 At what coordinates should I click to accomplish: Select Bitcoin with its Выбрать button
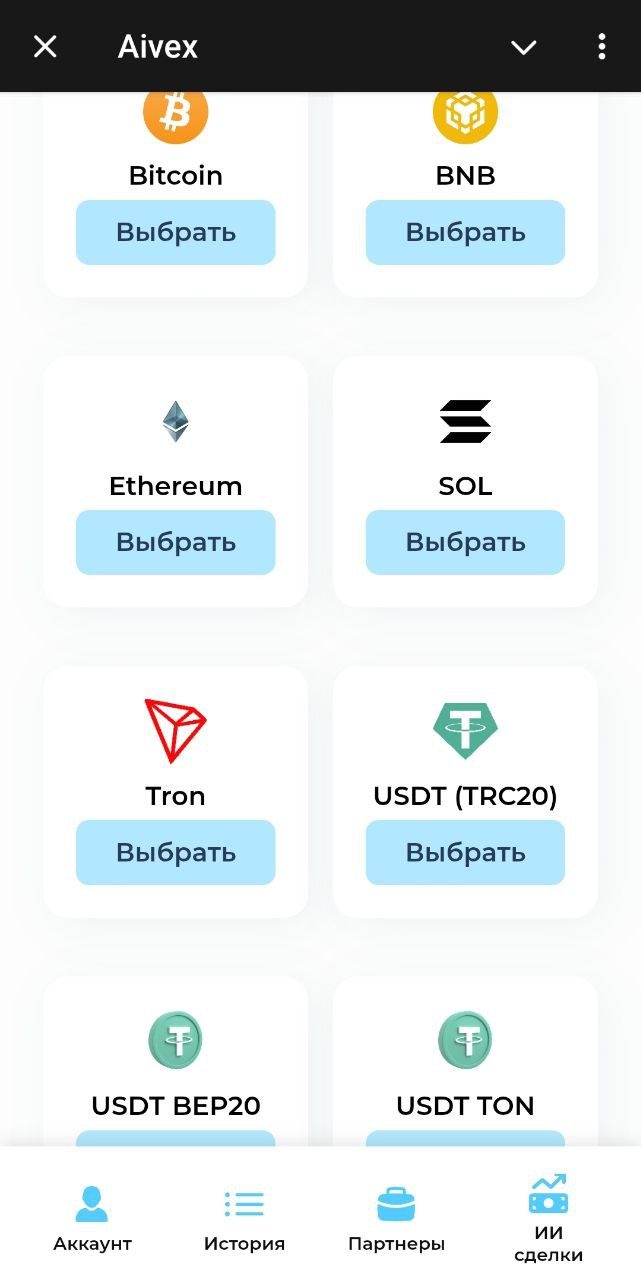176,232
